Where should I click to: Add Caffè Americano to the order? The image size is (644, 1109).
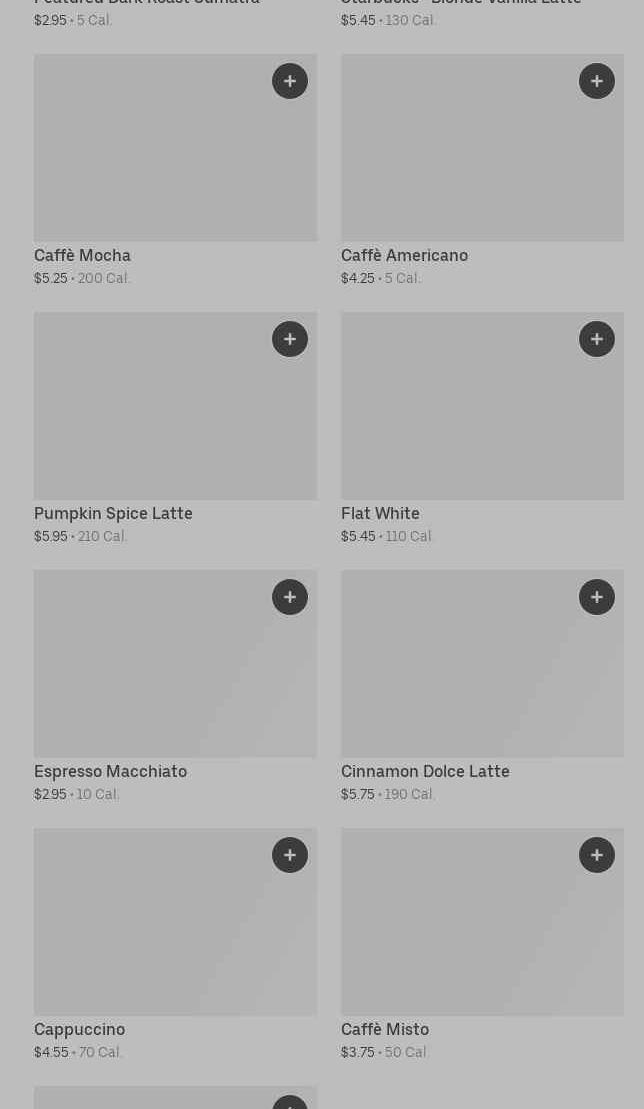pyautogui.click(x=597, y=81)
